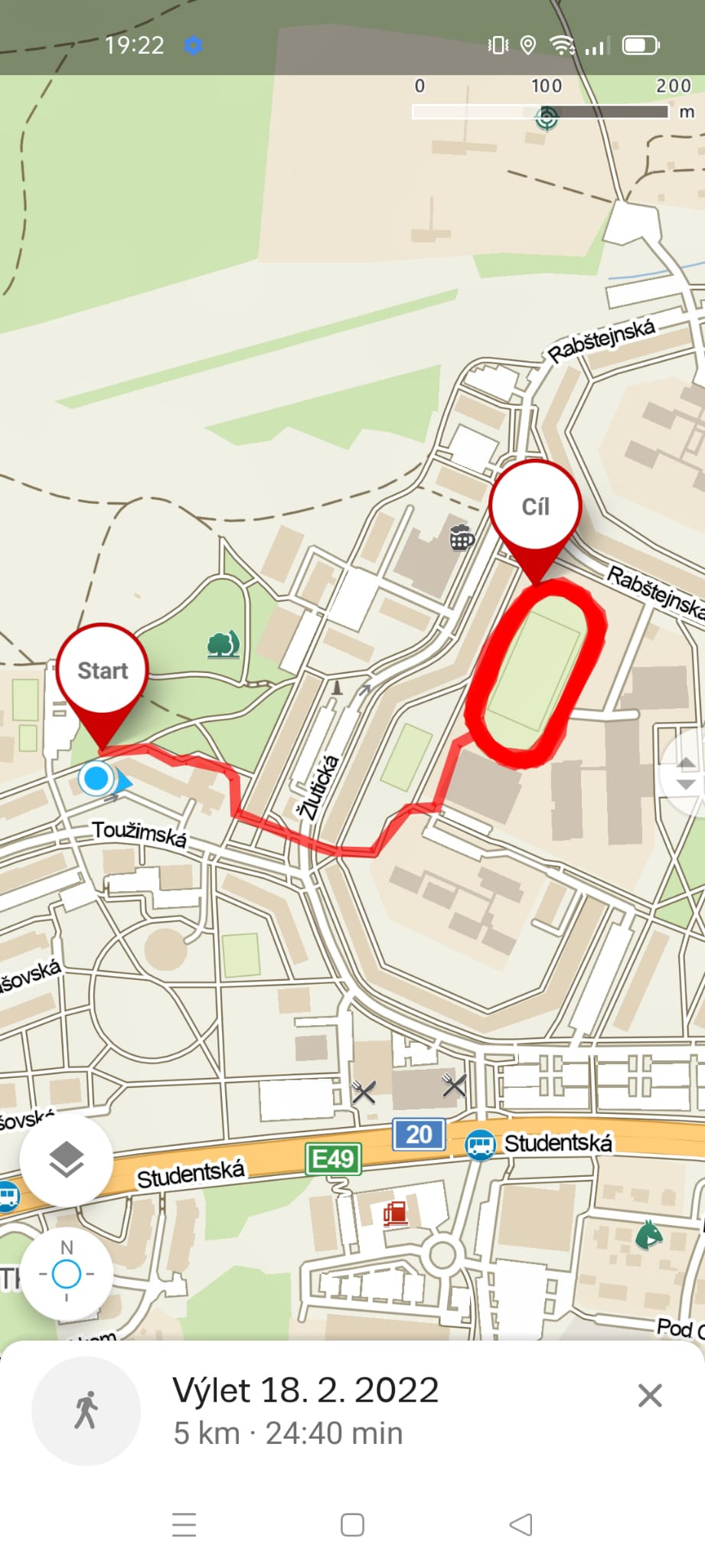Screen dimensions: 705x1568
Task: Go back with system back button
Action: click(521, 1524)
